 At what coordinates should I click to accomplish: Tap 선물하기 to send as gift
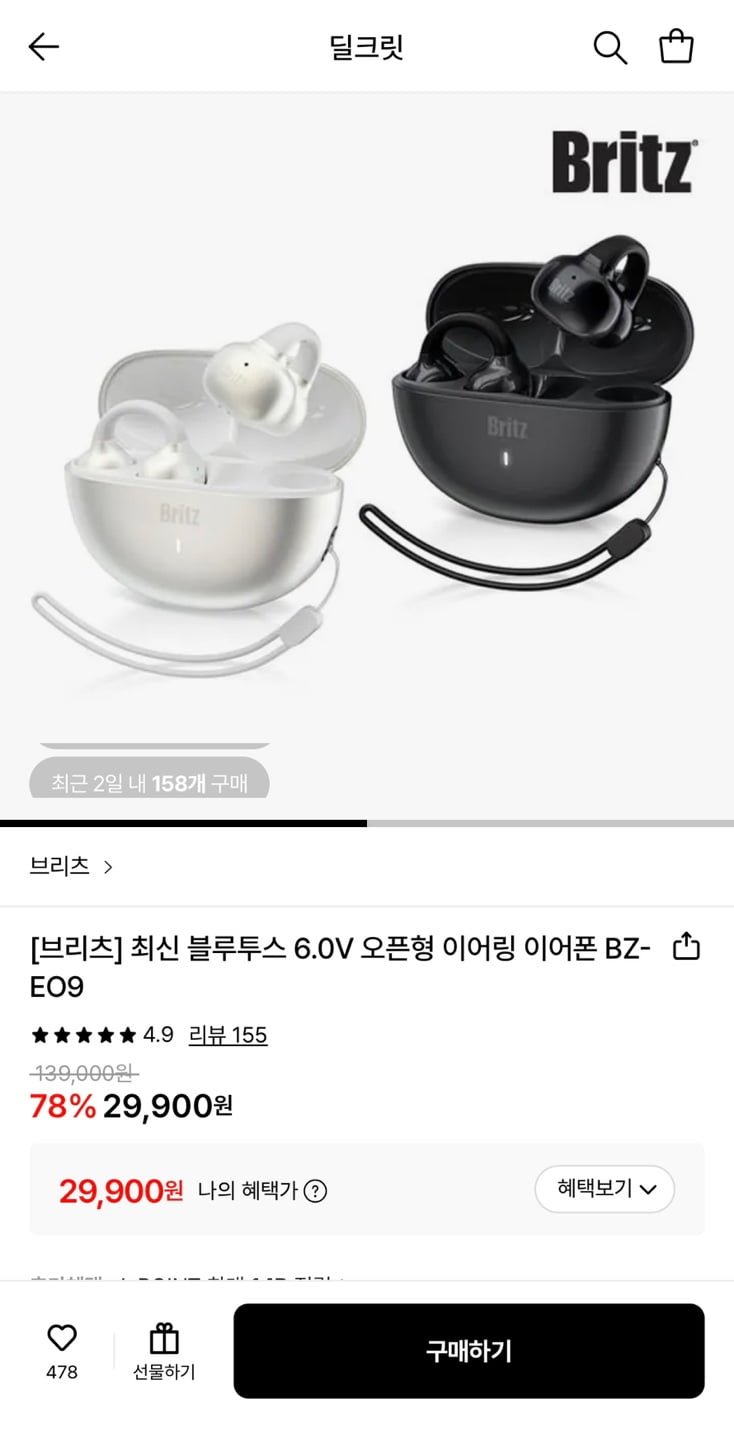[x=164, y=1351]
